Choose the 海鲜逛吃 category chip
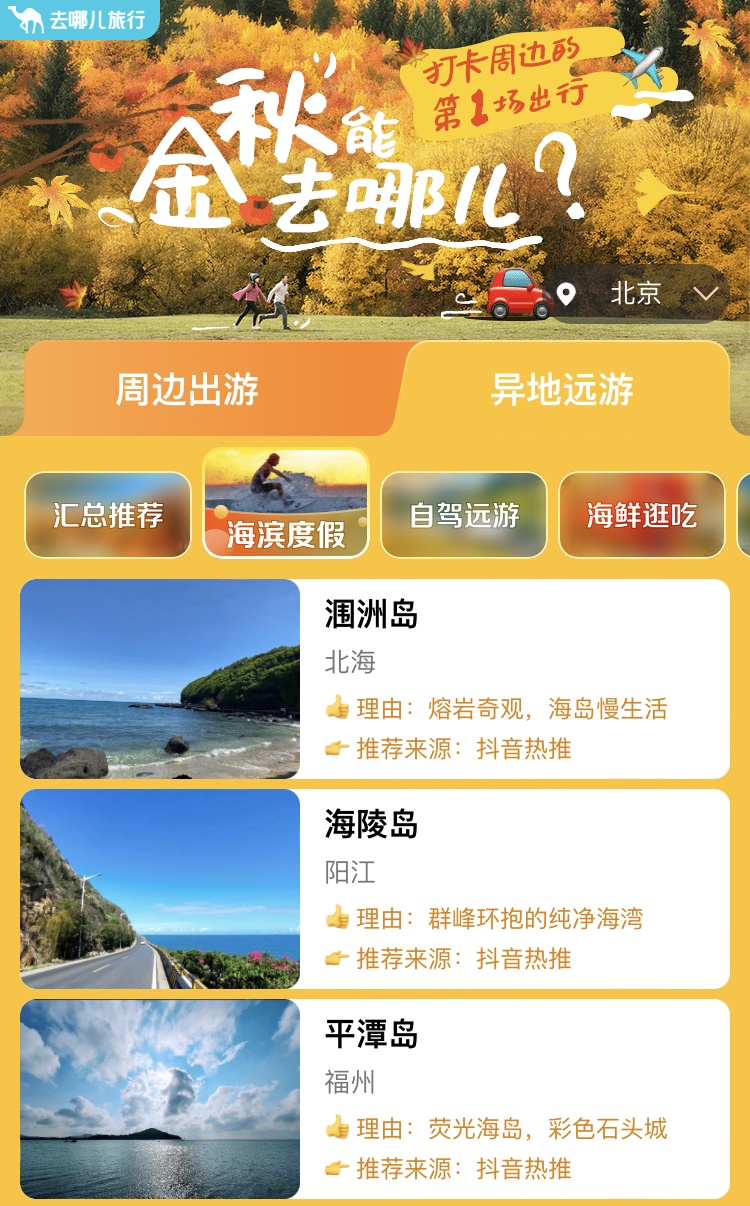 tap(641, 515)
